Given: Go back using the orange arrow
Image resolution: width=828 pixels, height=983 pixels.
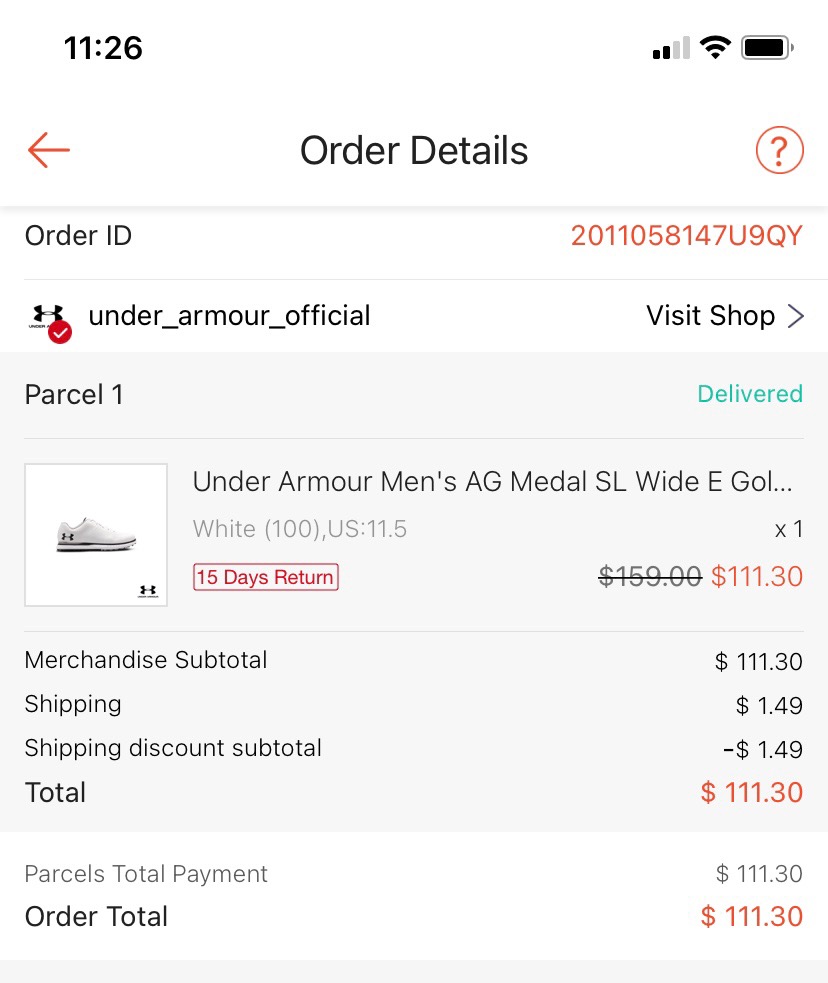Looking at the screenshot, I should [49, 151].
